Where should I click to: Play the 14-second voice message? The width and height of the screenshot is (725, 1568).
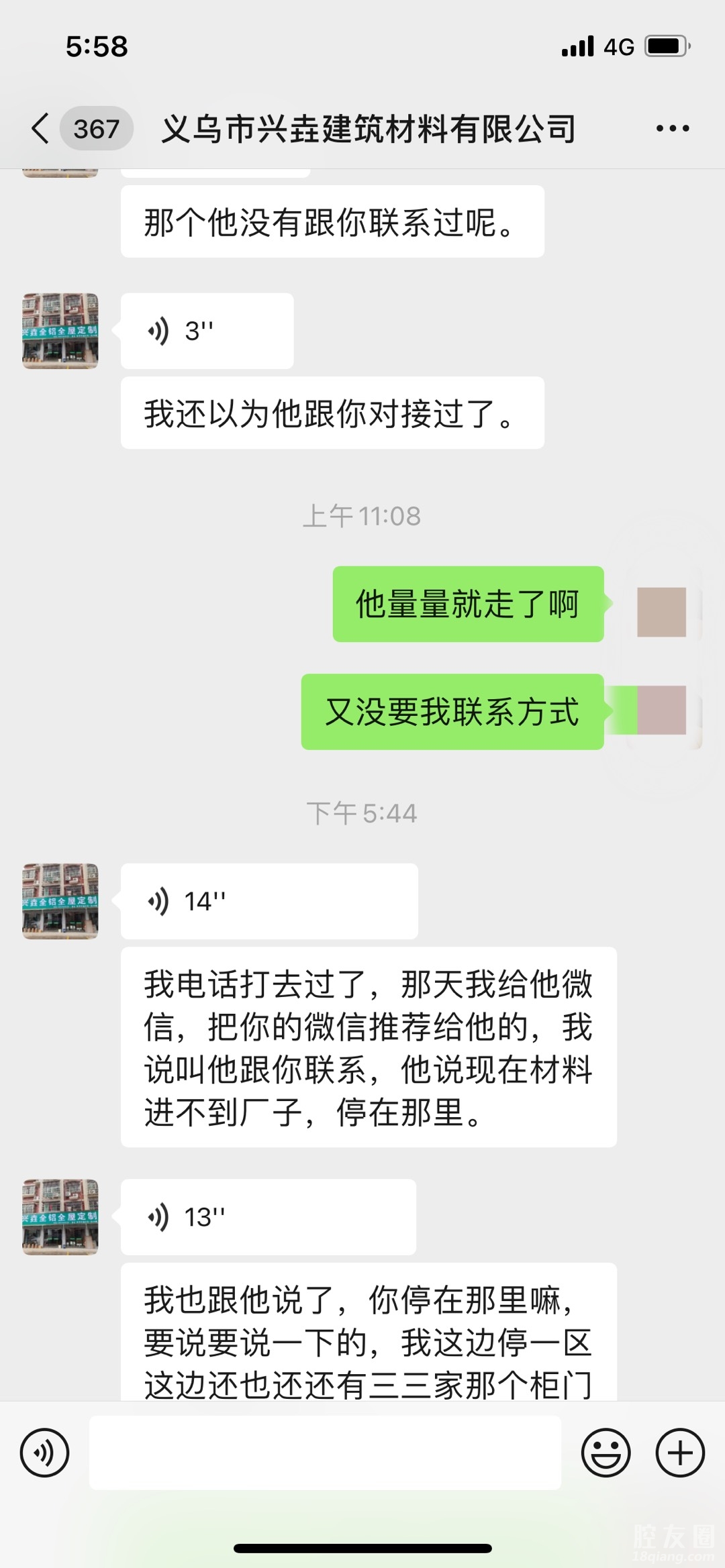(x=269, y=901)
